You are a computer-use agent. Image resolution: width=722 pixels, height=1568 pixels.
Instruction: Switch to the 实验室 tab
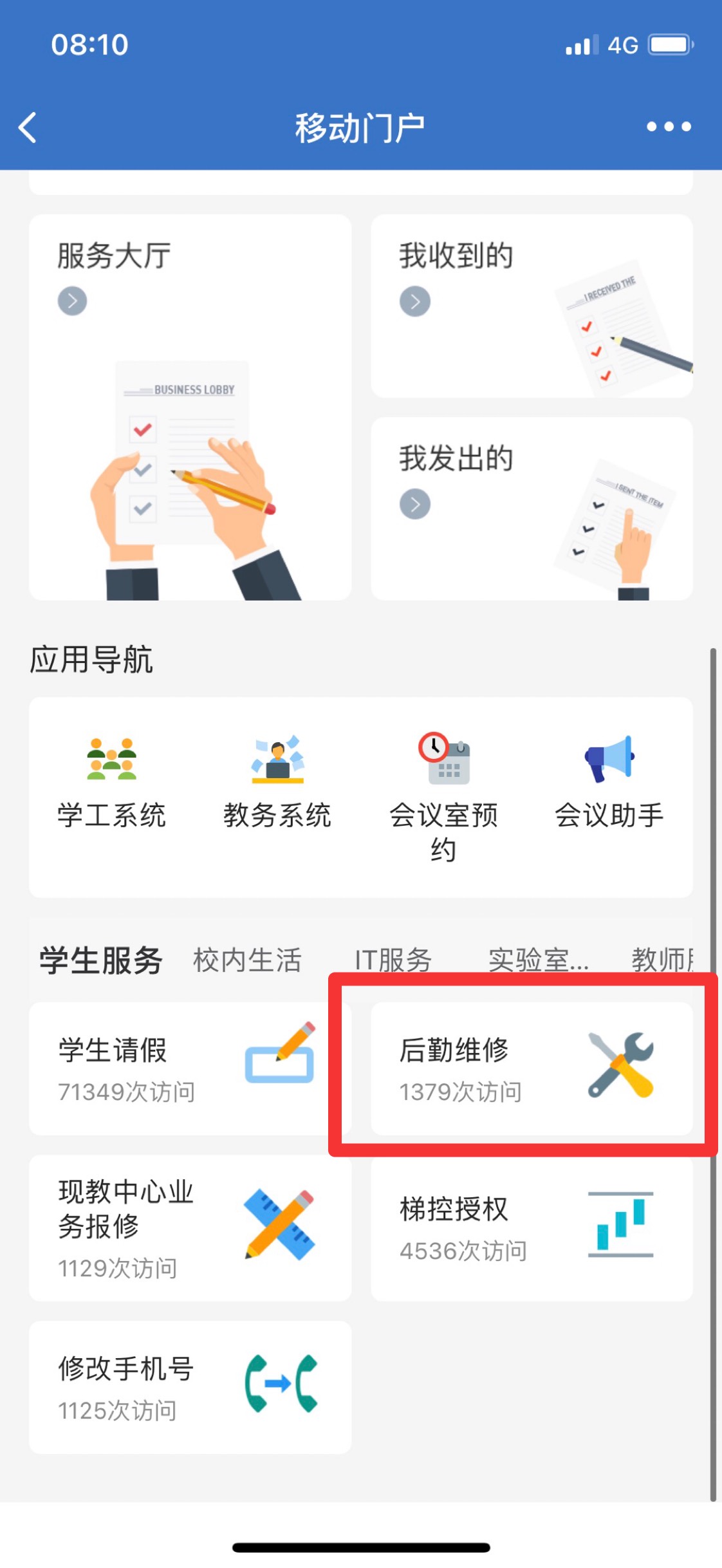(x=539, y=960)
